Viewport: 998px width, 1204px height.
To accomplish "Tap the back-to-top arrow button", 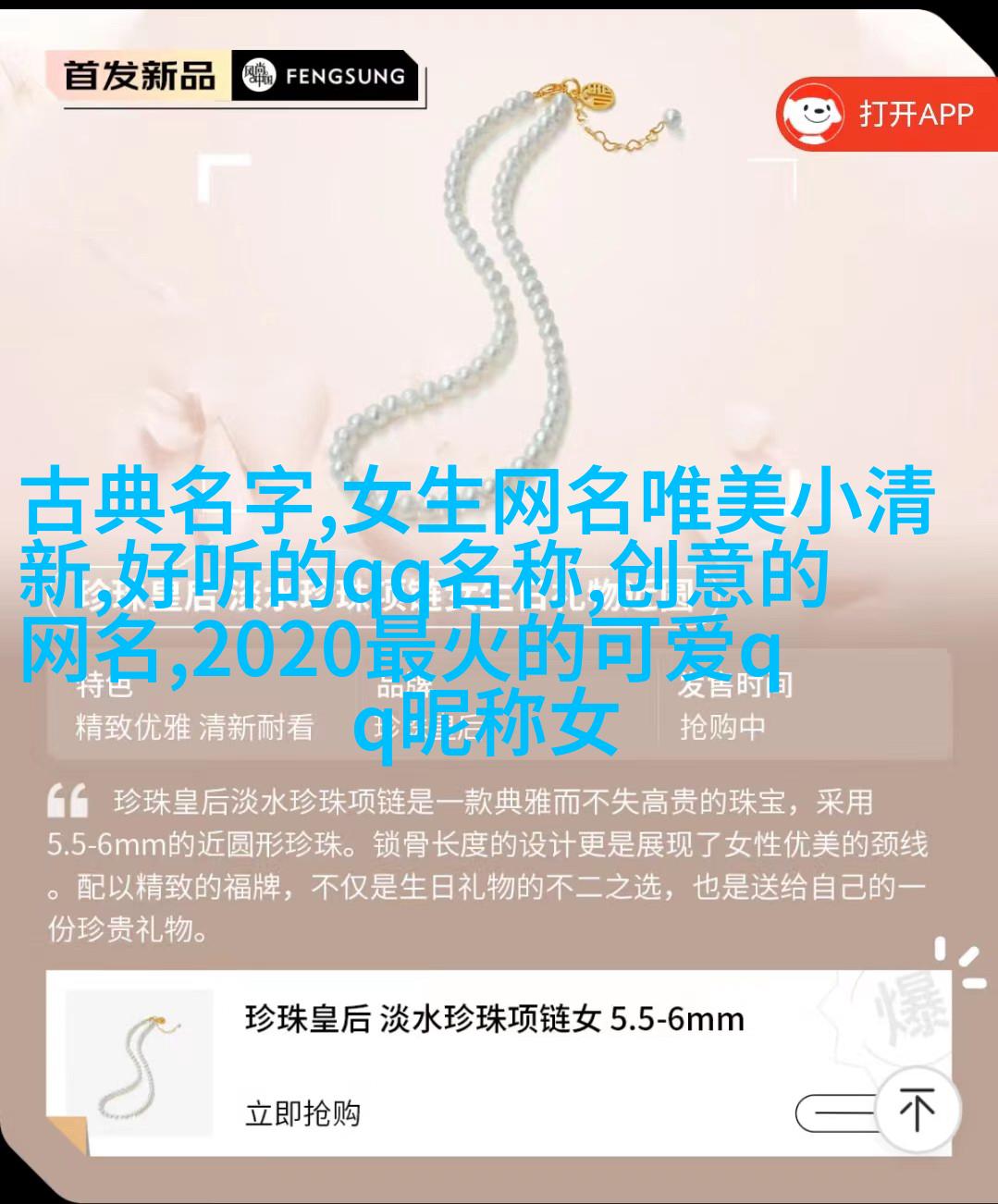I will (x=917, y=1111).
